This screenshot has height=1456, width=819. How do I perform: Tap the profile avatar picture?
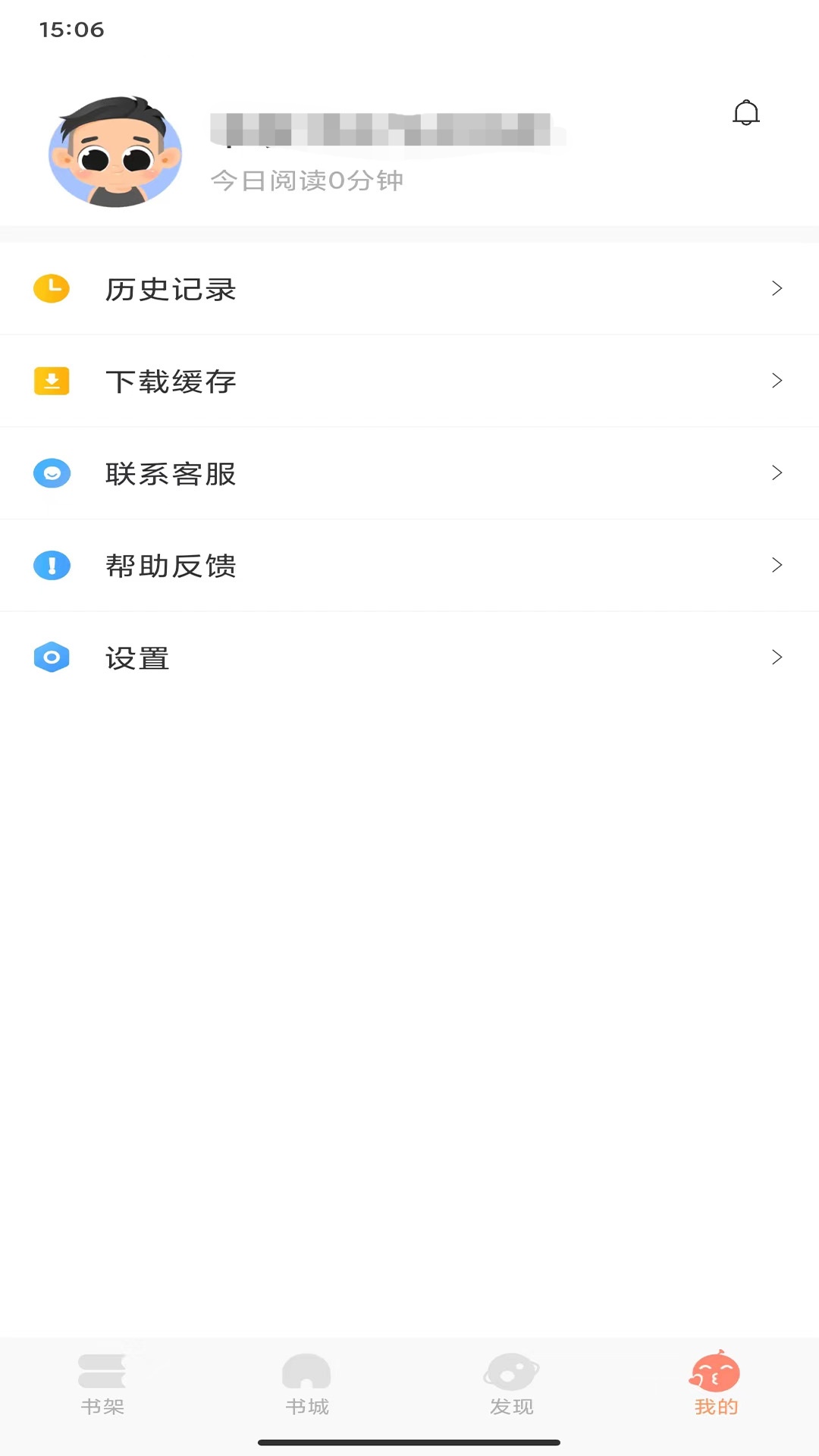click(x=115, y=152)
